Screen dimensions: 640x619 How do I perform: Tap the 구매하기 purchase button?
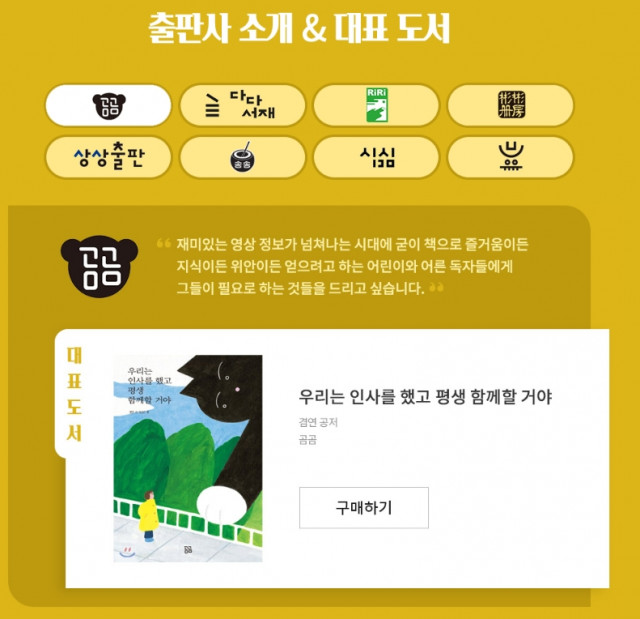click(363, 507)
